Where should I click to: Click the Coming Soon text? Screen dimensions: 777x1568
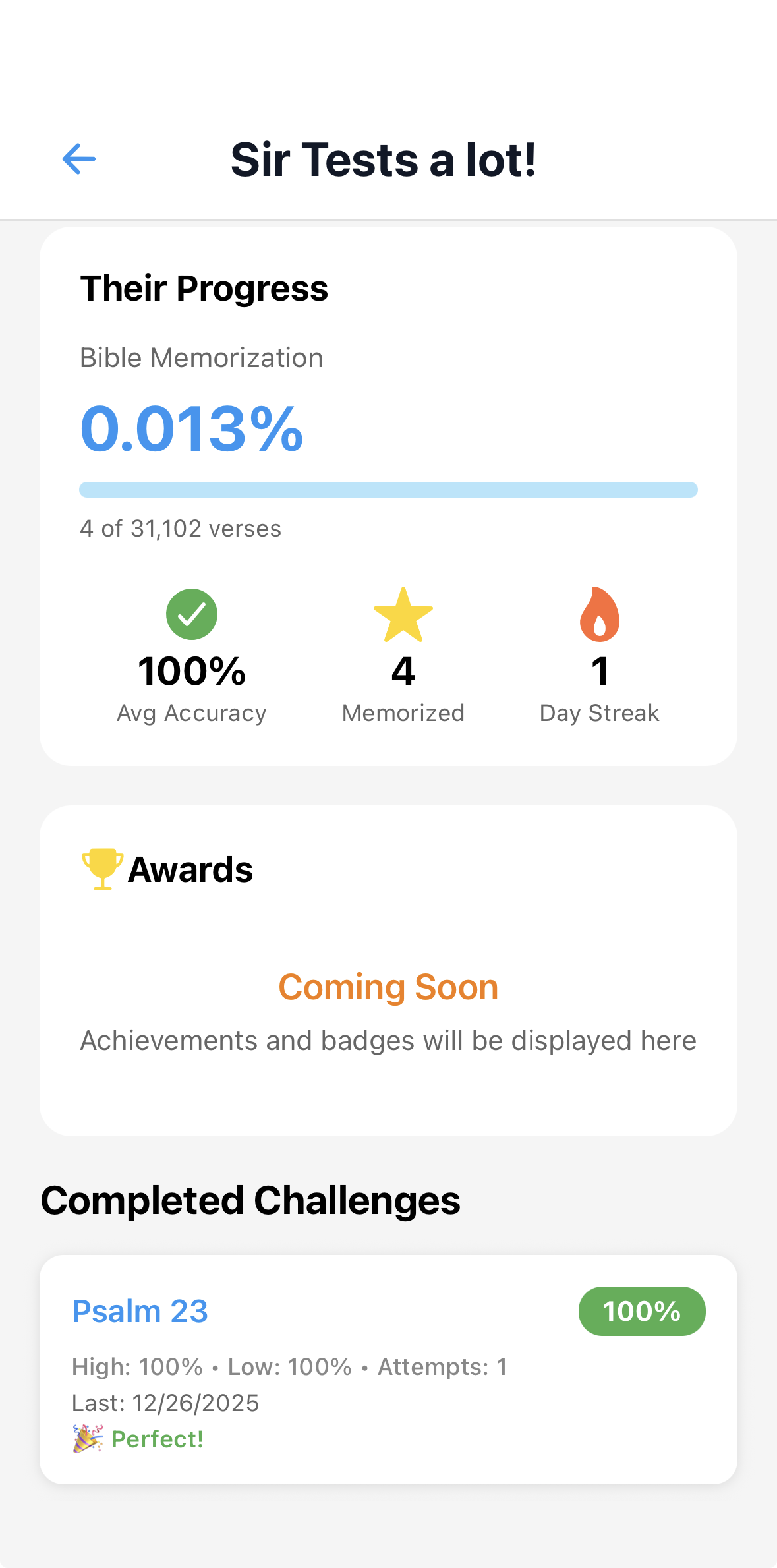pyautogui.click(x=388, y=987)
